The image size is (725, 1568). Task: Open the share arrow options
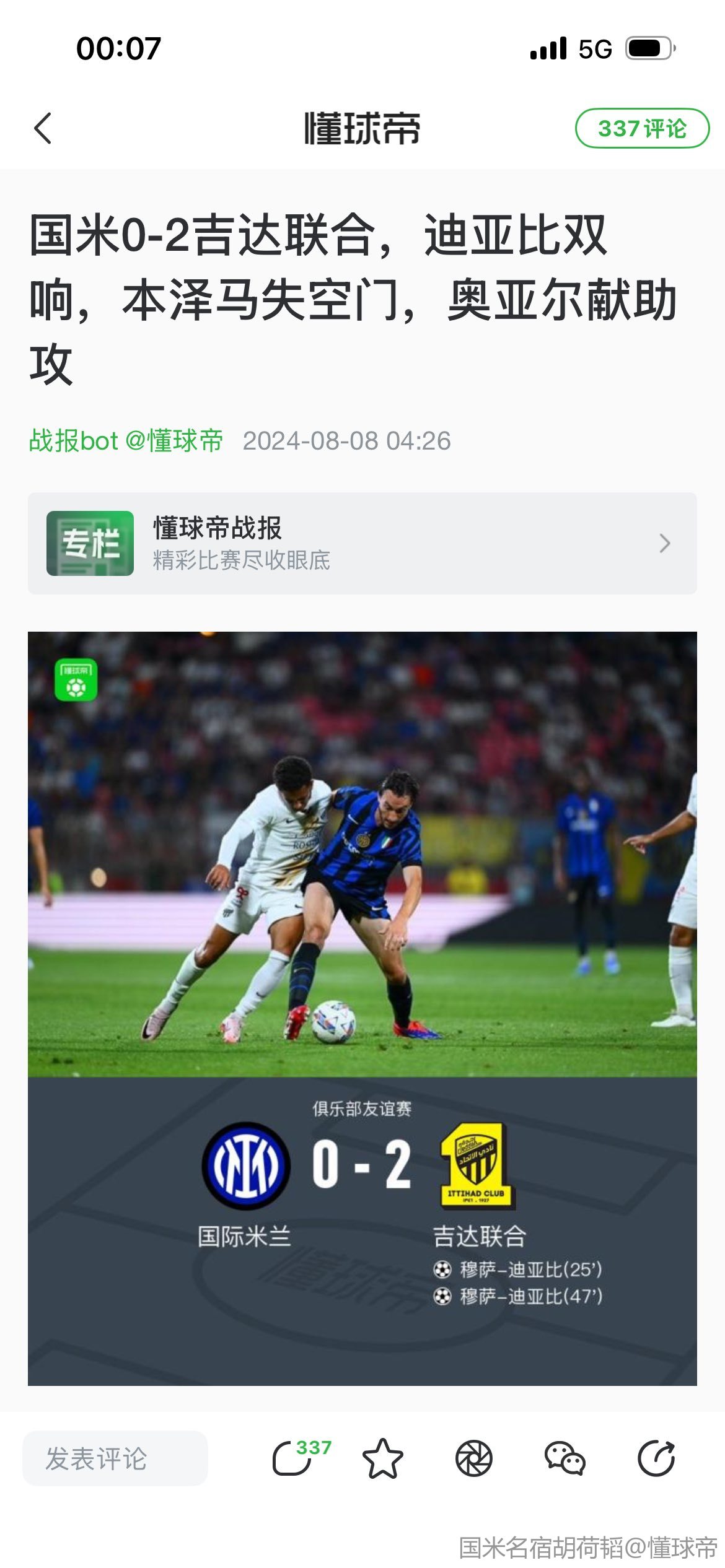tap(656, 1458)
